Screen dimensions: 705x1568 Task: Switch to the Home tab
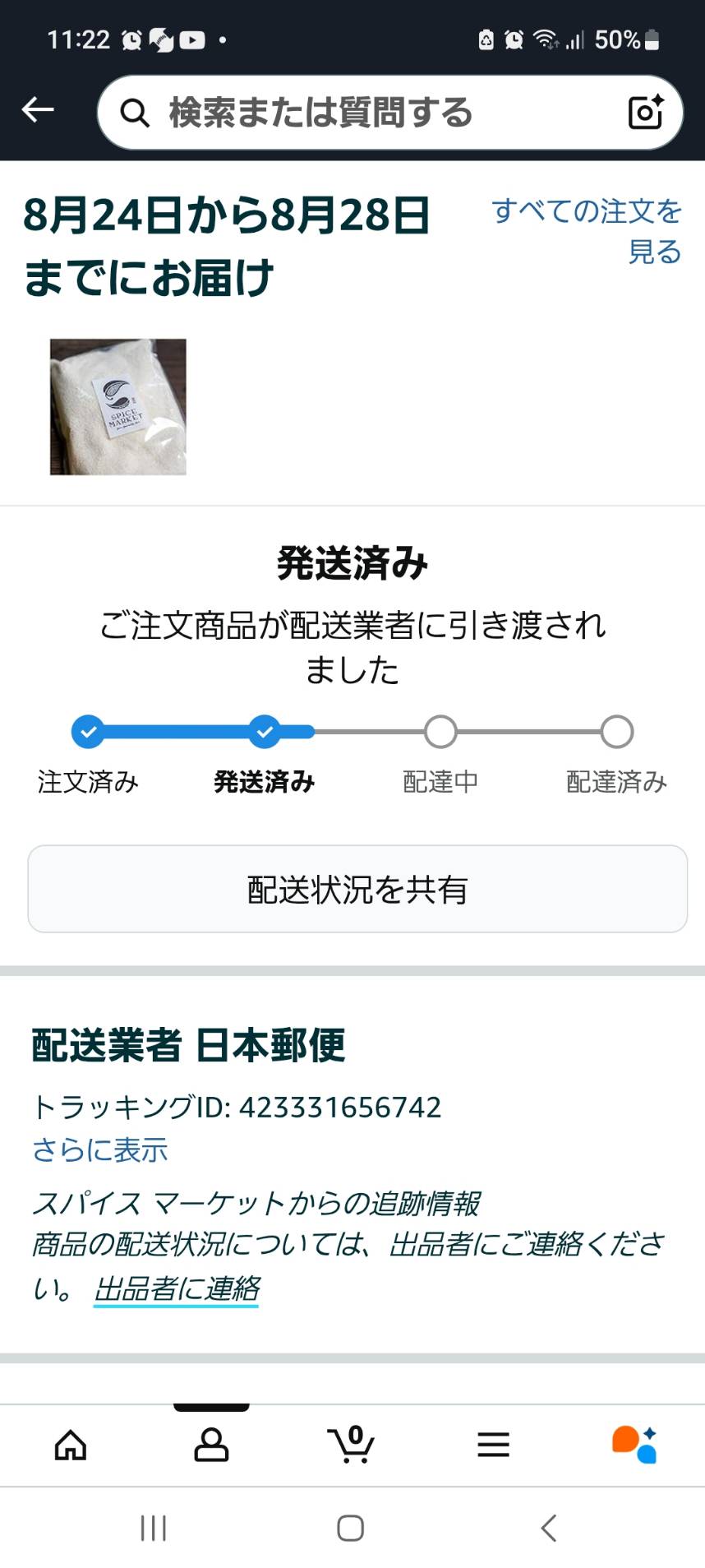point(71,1445)
